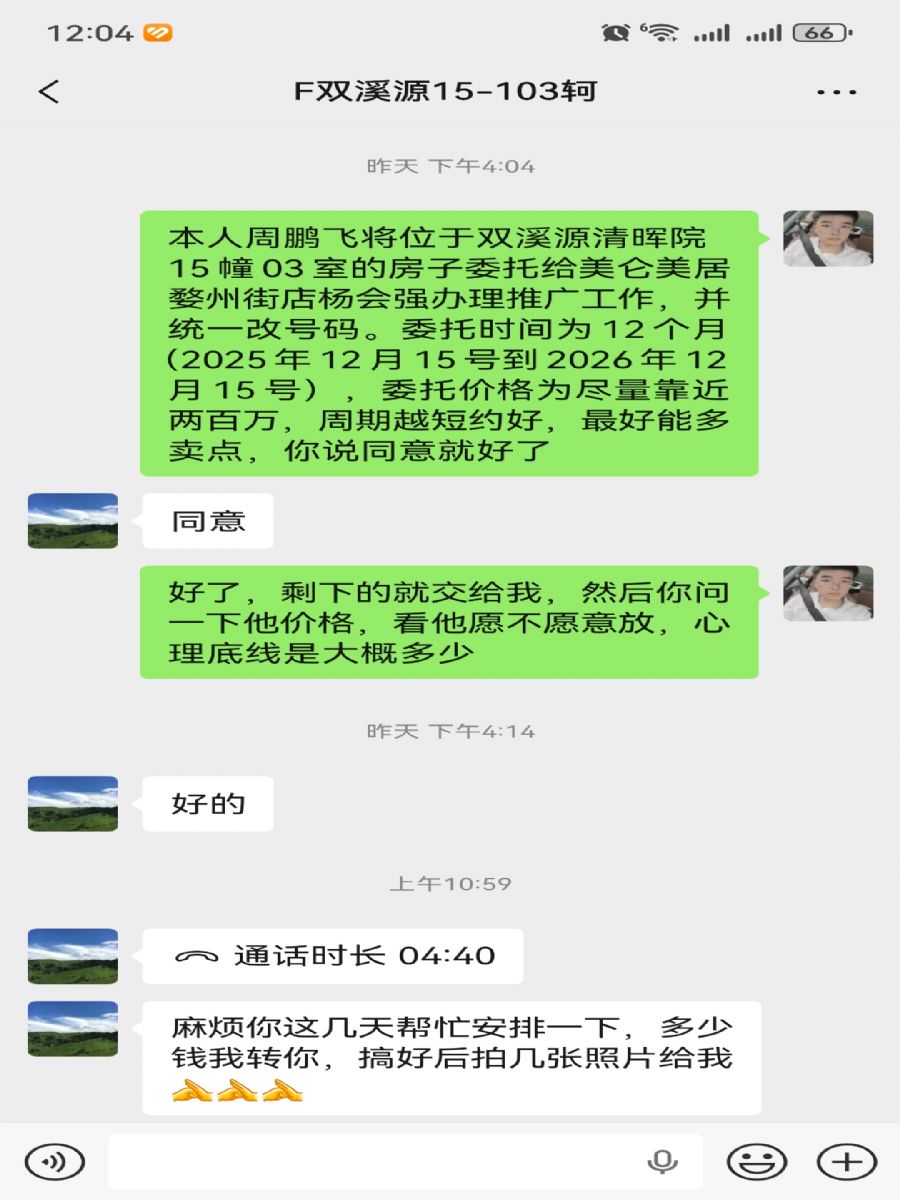Open my avatar beside 好了，剩下的 message
This screenshot has height=1200, width=900.
[828, 593]
